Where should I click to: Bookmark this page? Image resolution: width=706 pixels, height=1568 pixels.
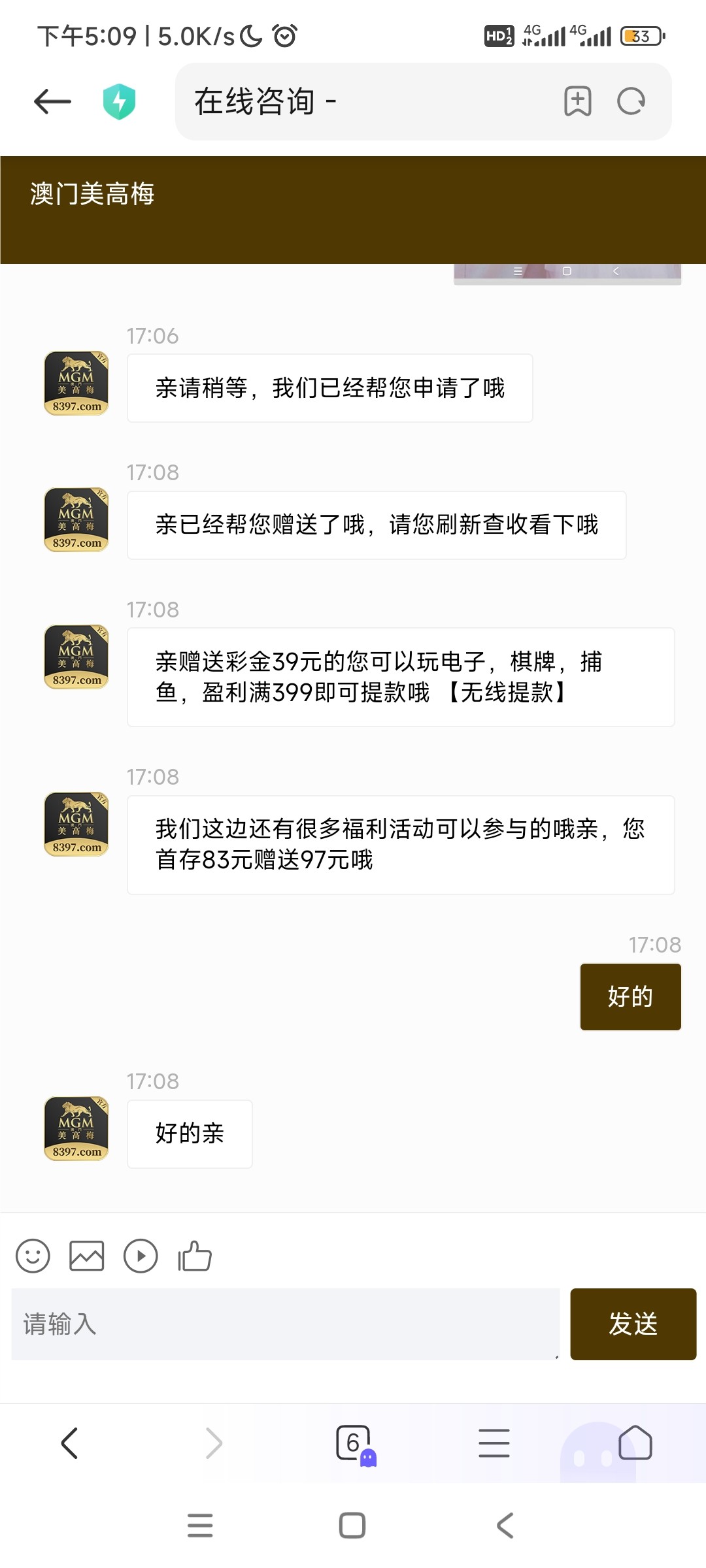[577, 102]
